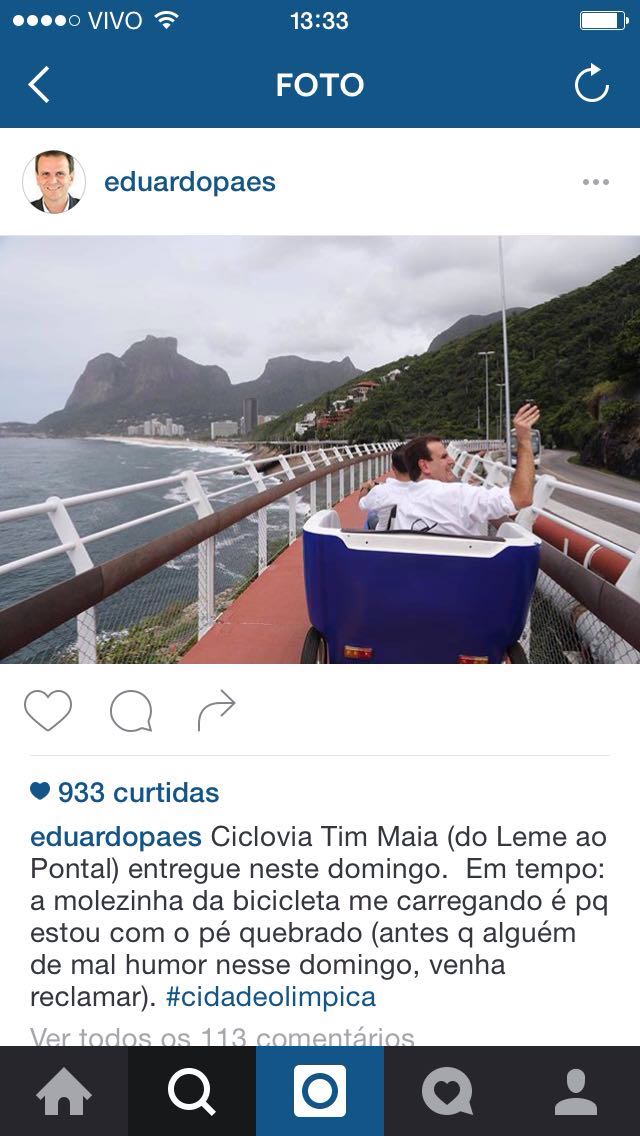The image size is (640, 1136).
Task: Comment on this photo
Action: [131, 711]
